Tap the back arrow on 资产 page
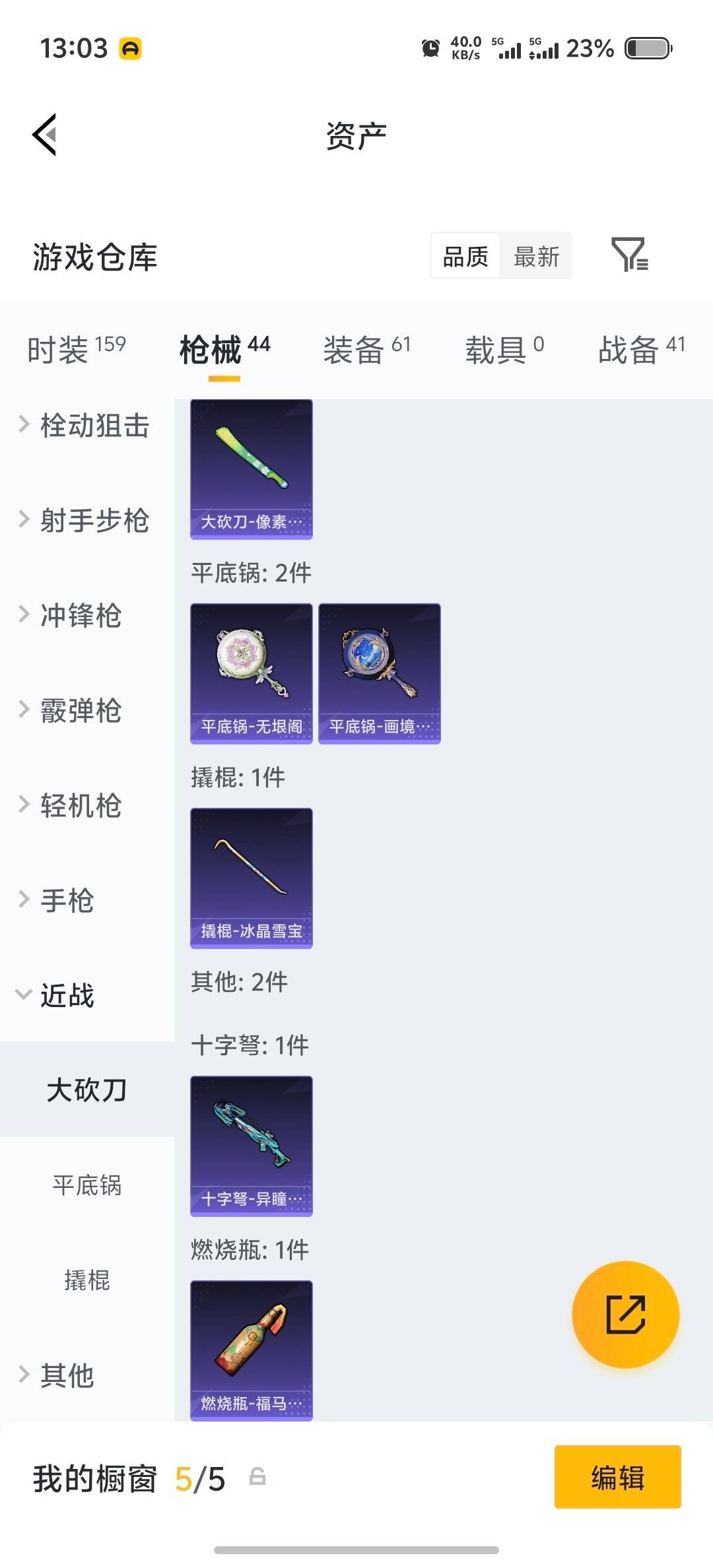 point(44,134)
